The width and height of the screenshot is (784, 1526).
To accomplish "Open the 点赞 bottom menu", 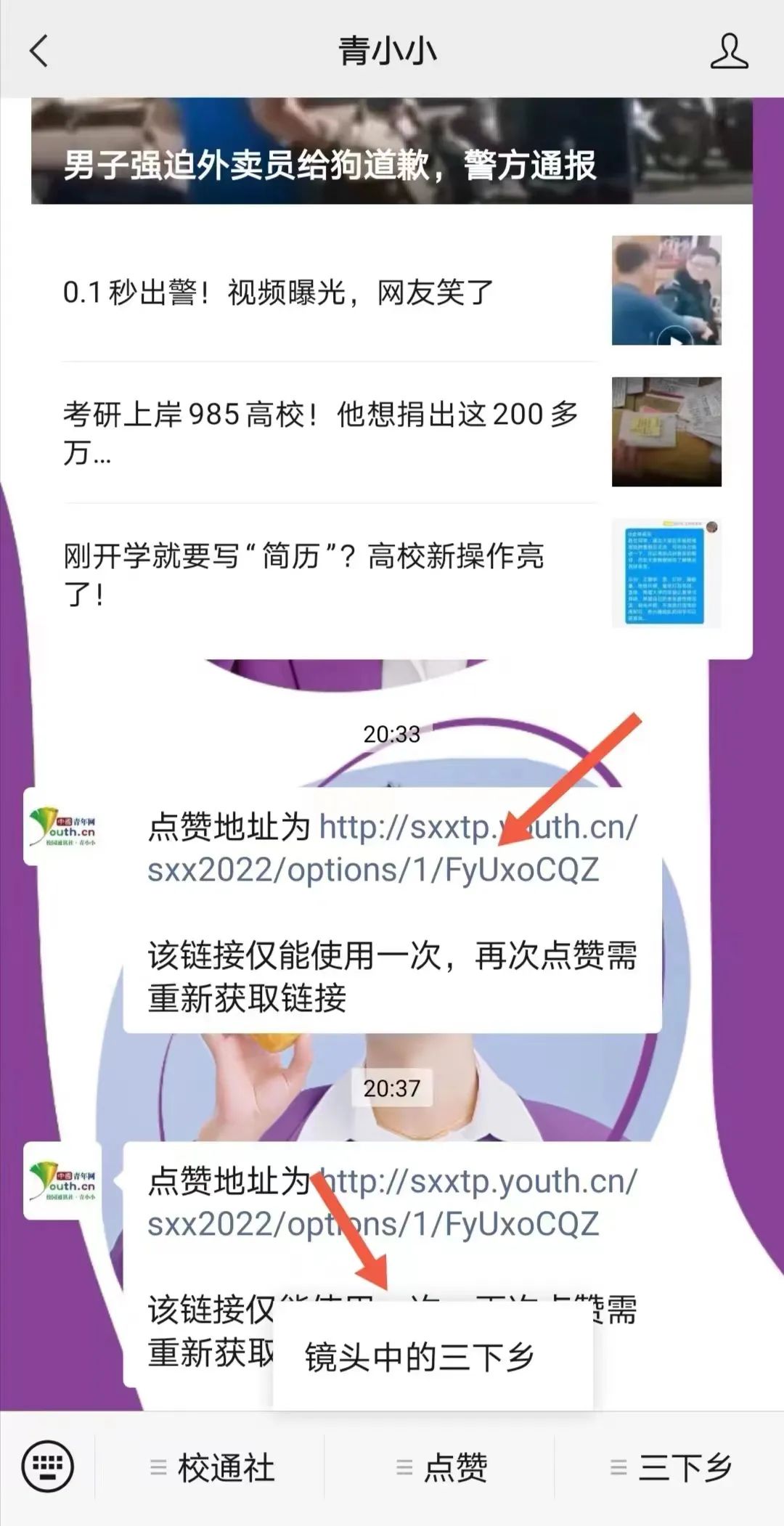I will 441,1468.
